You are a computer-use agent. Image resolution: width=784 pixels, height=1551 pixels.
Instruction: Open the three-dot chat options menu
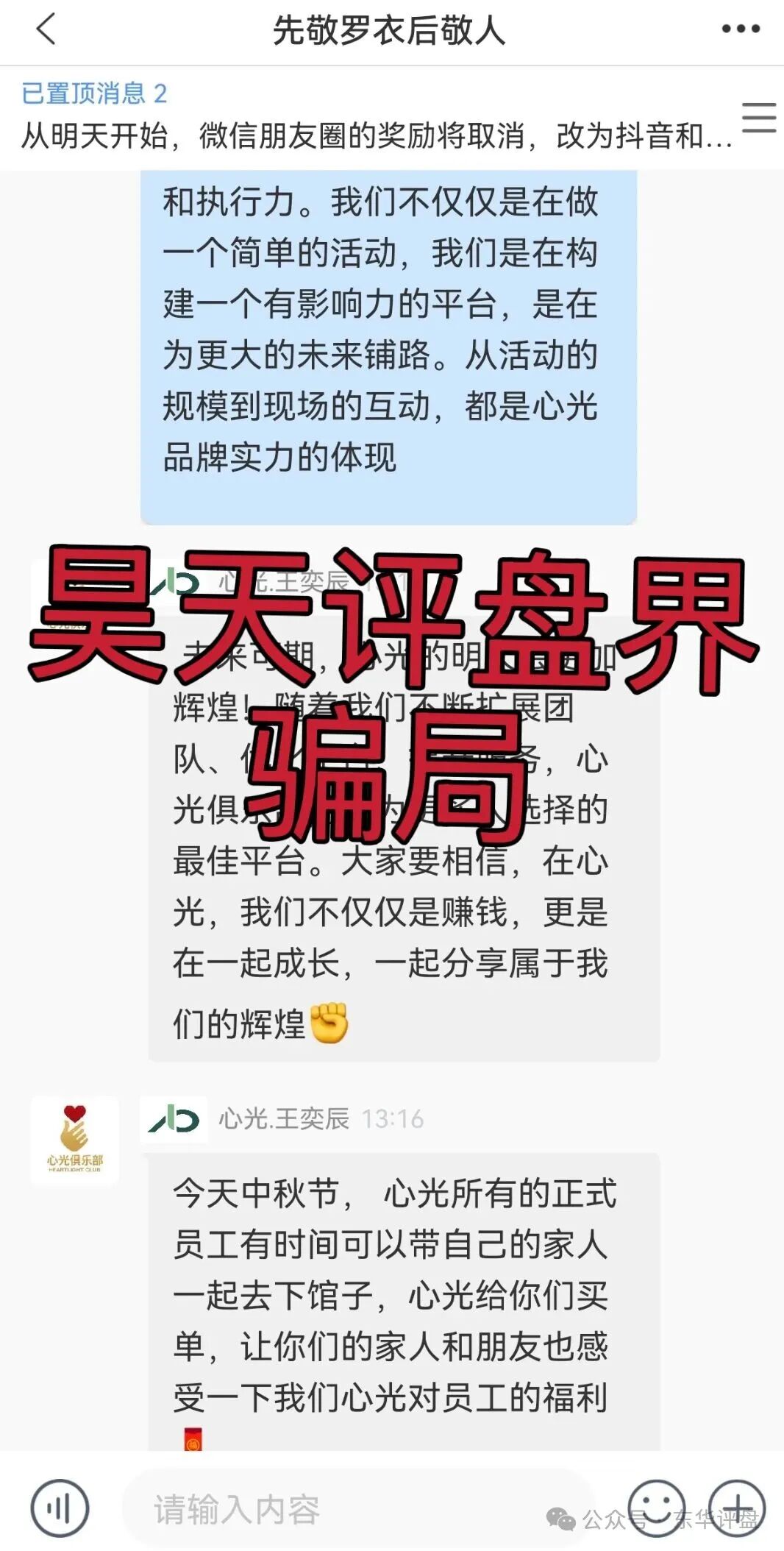click(x=740, y=29)
